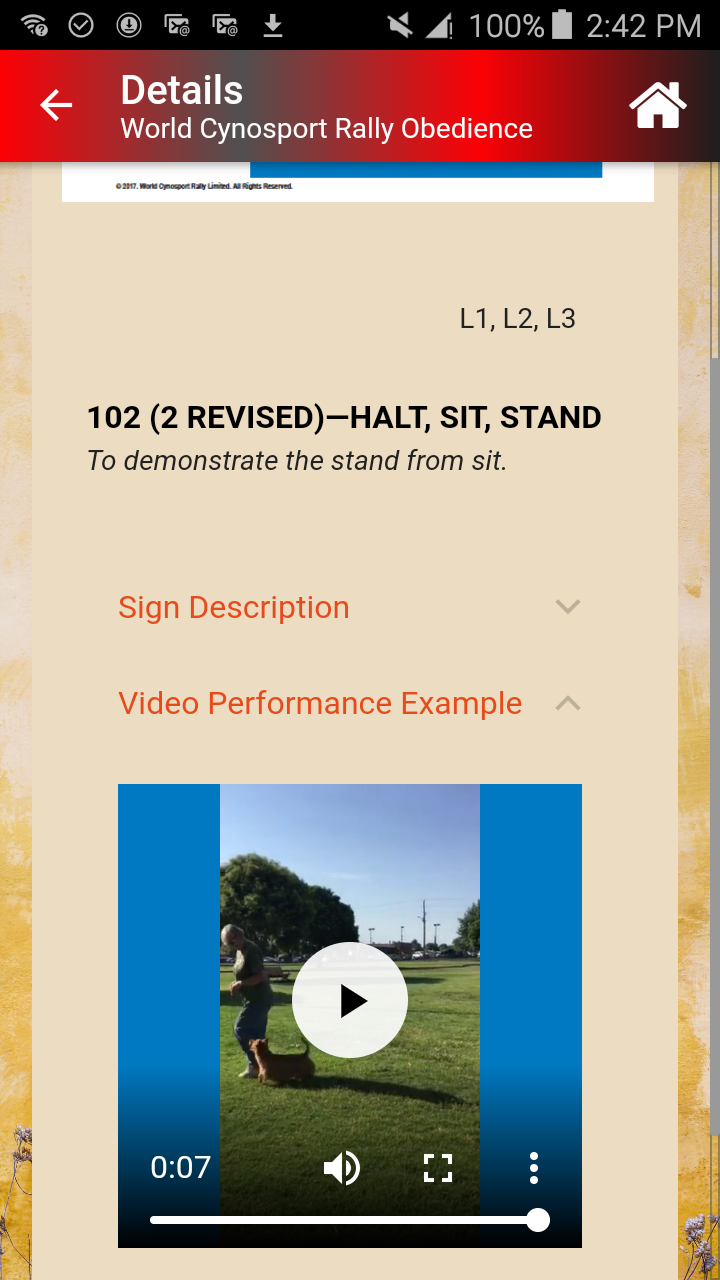Tap the 0:07 timestamp on the video
This screenshot has width=720, height=1280.
tap(180, 1167)
